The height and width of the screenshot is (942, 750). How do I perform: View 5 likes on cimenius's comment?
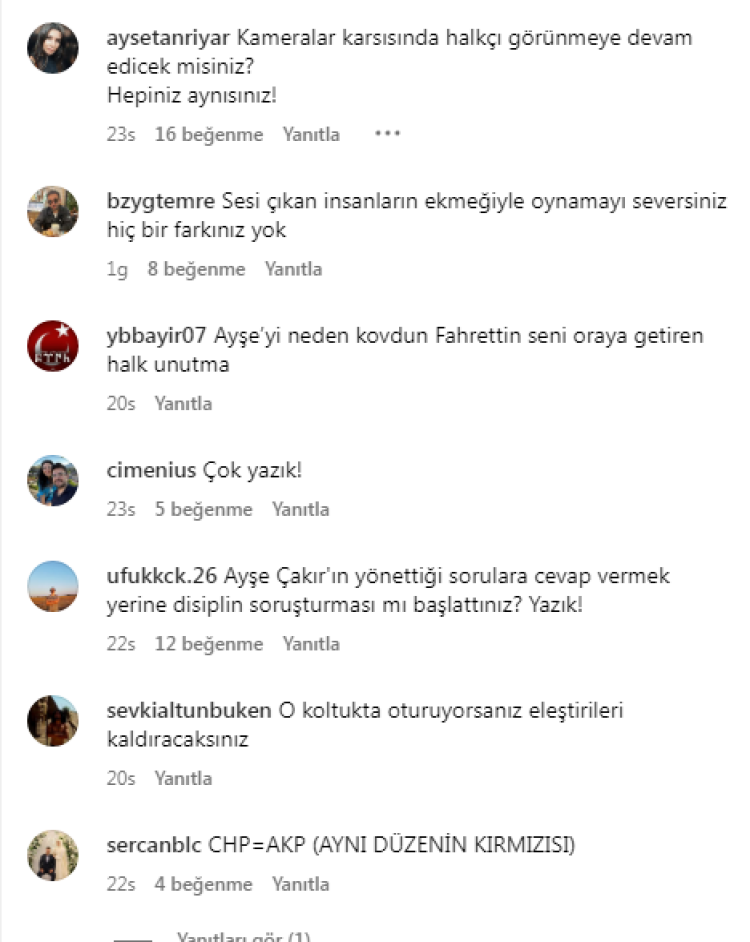tap(203, 509)
